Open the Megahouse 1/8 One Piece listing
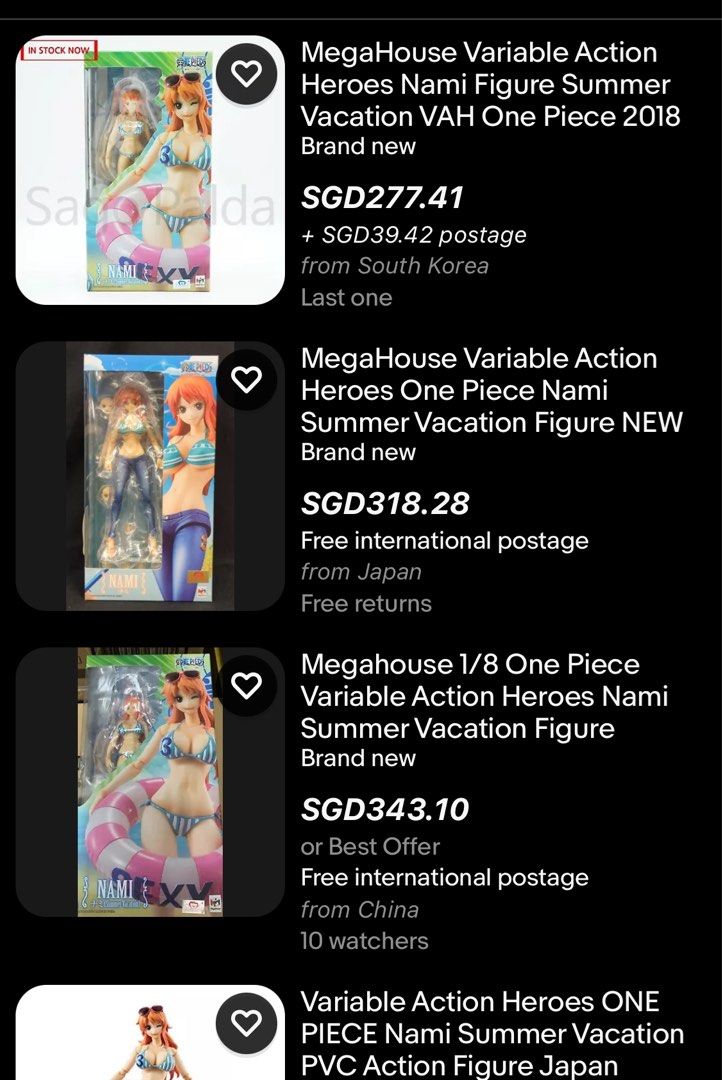This screenshot has height=1080, width=722. (x=490, y=692)
